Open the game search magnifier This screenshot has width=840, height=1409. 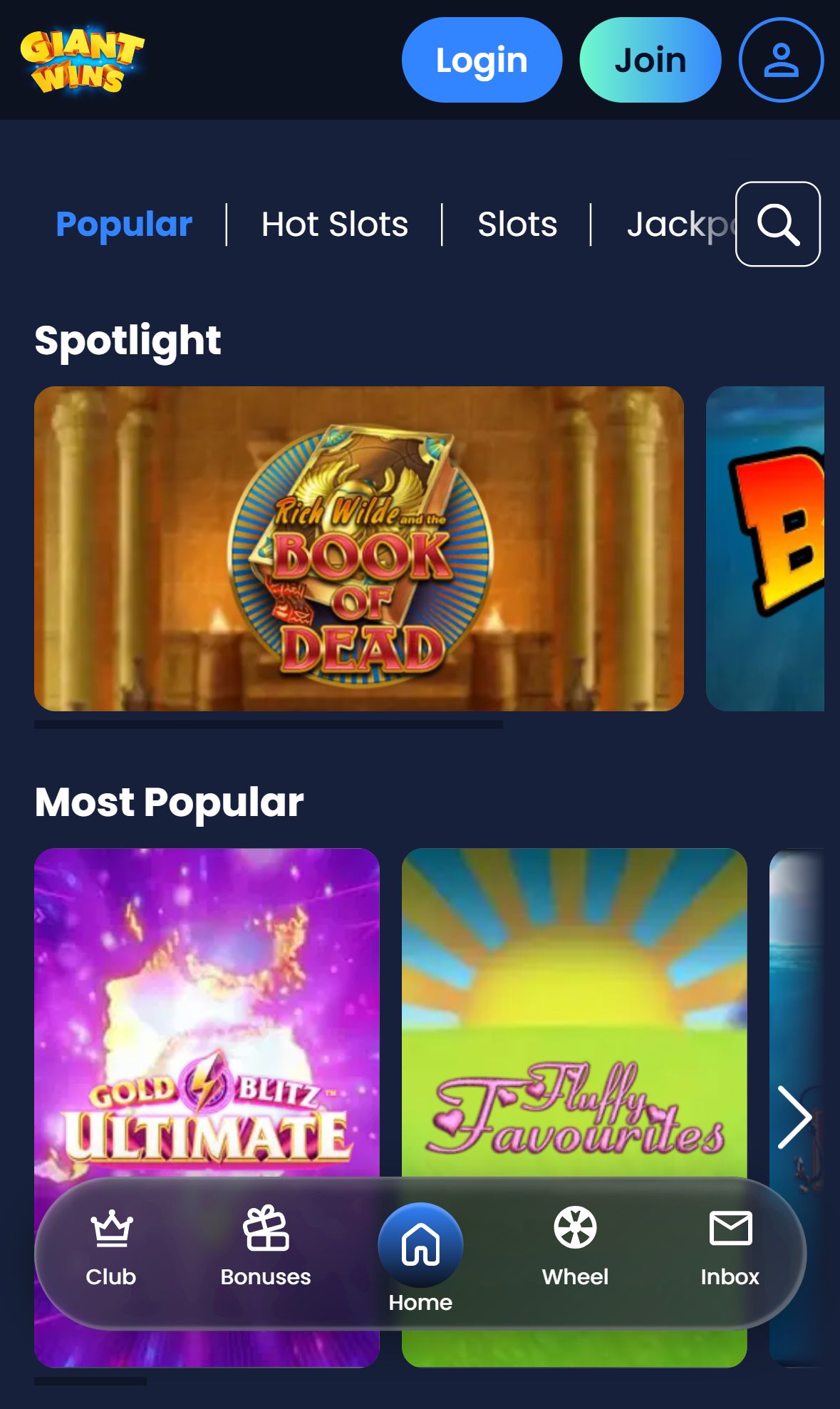[777, 224]
